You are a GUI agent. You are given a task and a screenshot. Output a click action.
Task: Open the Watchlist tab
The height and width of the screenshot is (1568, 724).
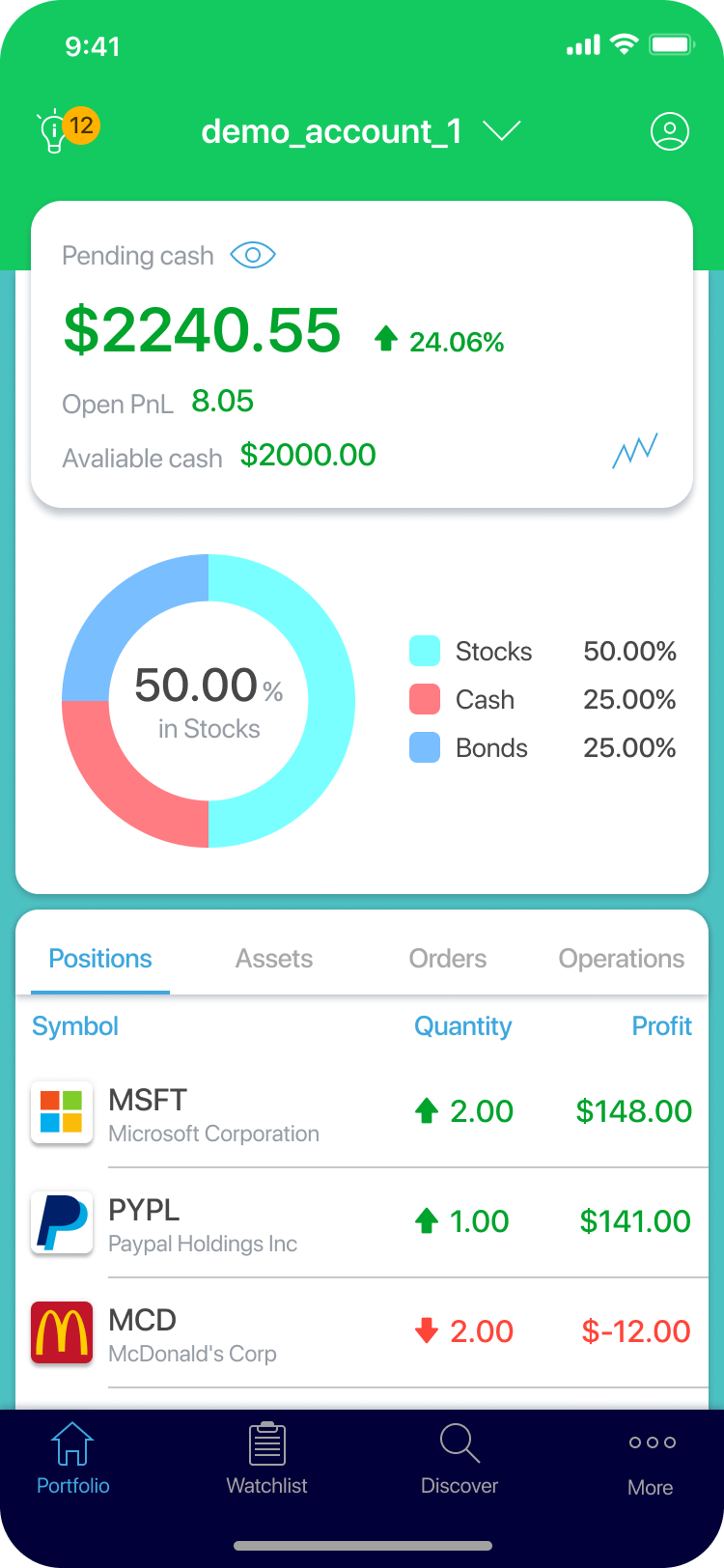coord(266,1459)
